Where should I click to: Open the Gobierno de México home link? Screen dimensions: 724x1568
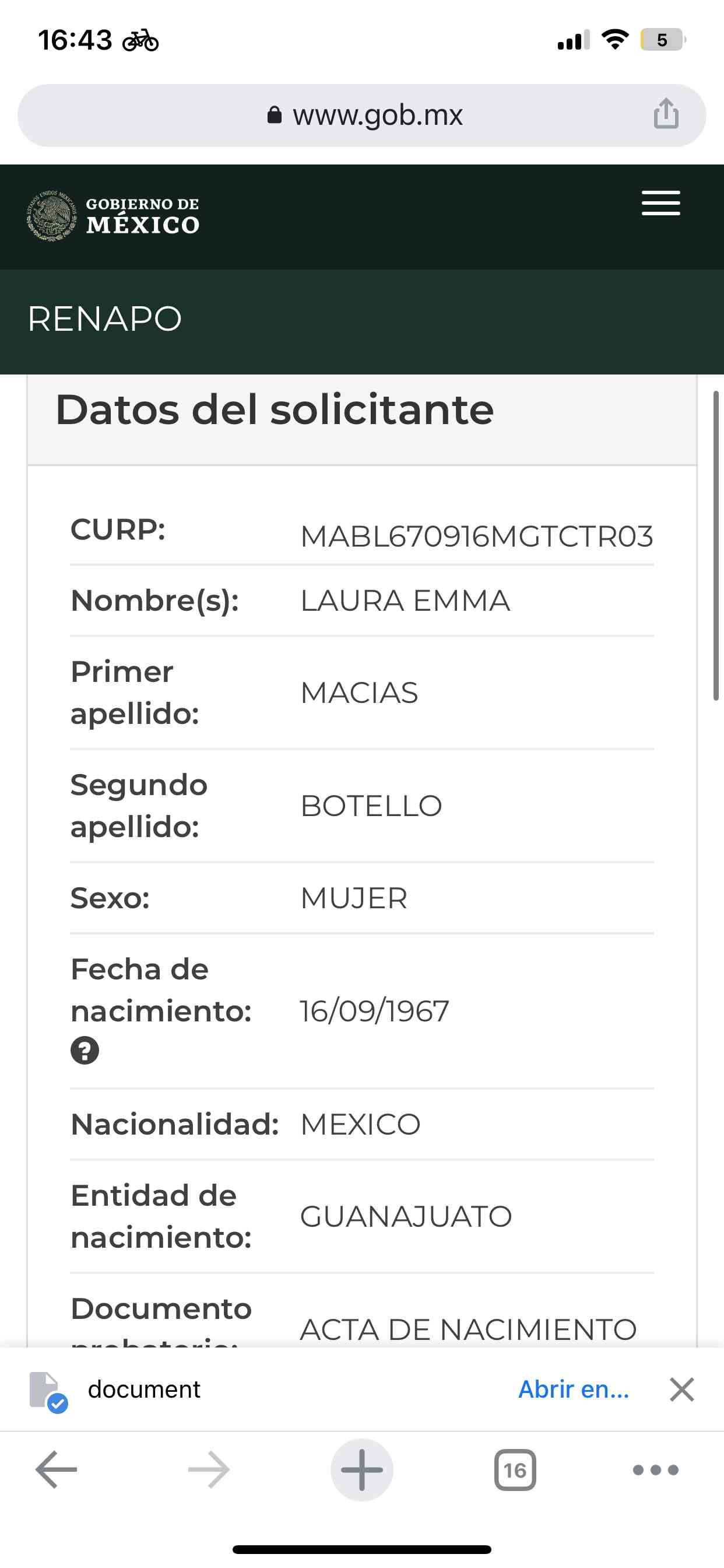click(113, 216)
